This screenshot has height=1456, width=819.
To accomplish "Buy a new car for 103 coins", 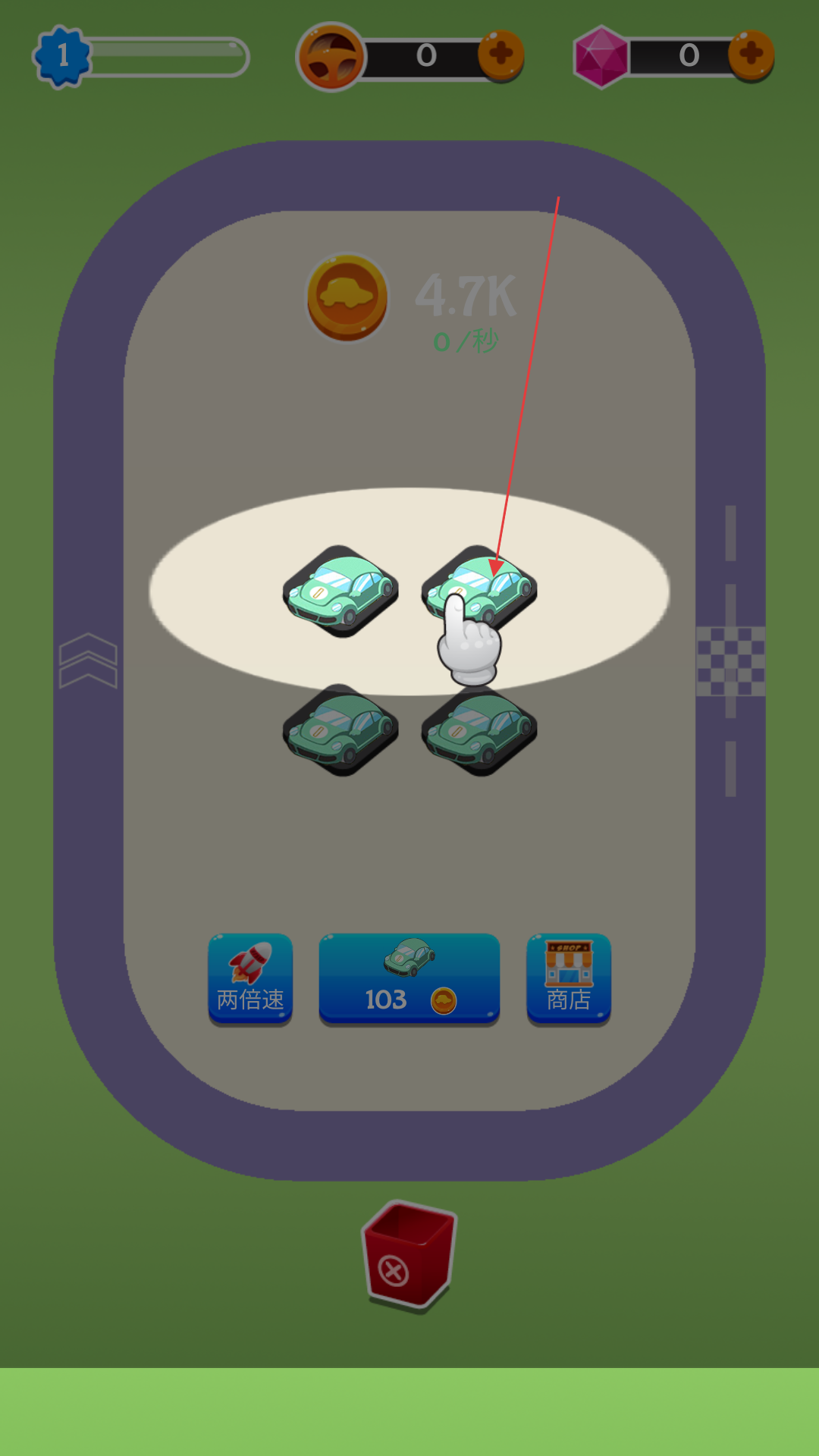I will (409, 978).
